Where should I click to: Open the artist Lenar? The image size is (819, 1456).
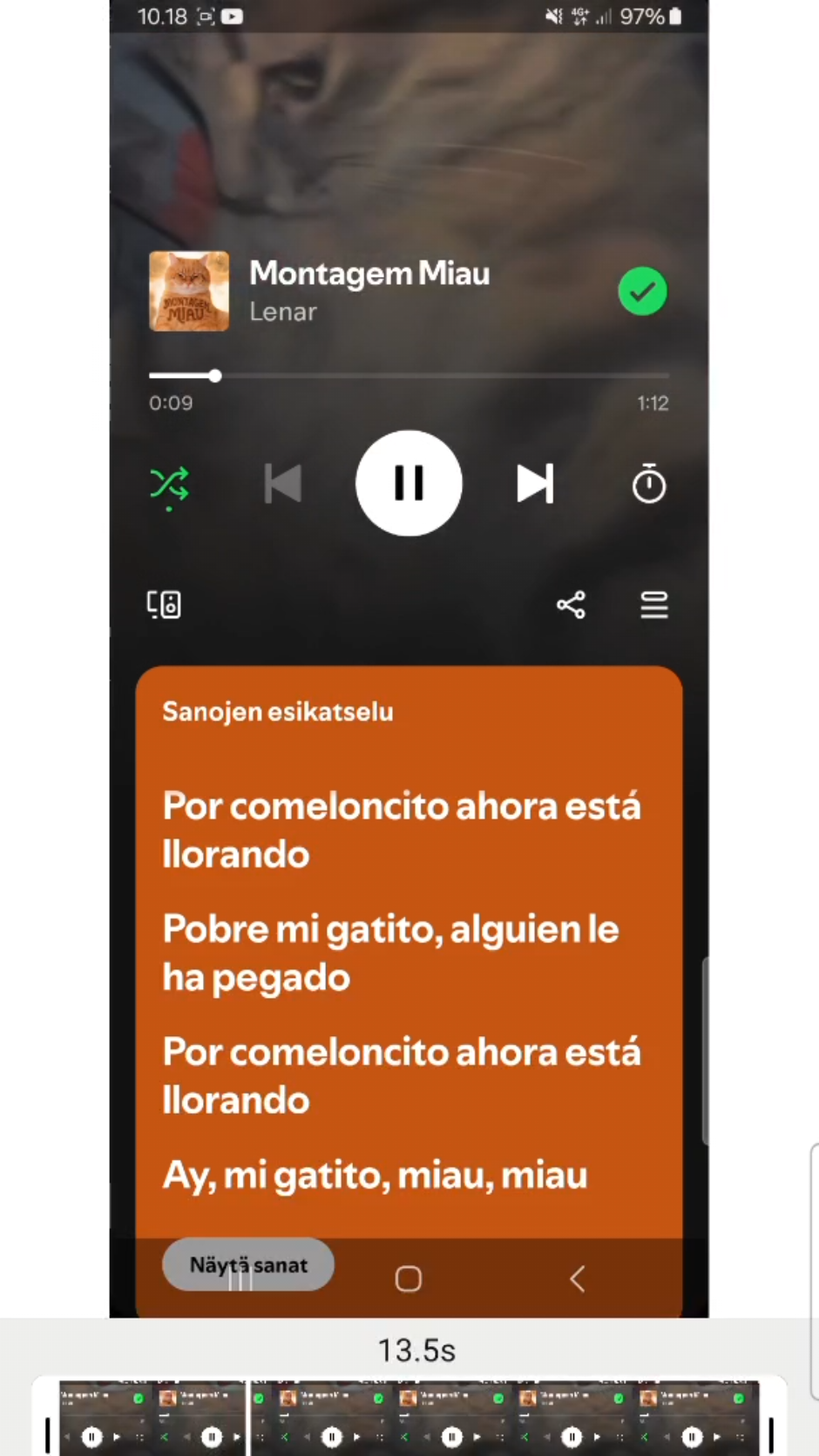click(x=283, y=312)
